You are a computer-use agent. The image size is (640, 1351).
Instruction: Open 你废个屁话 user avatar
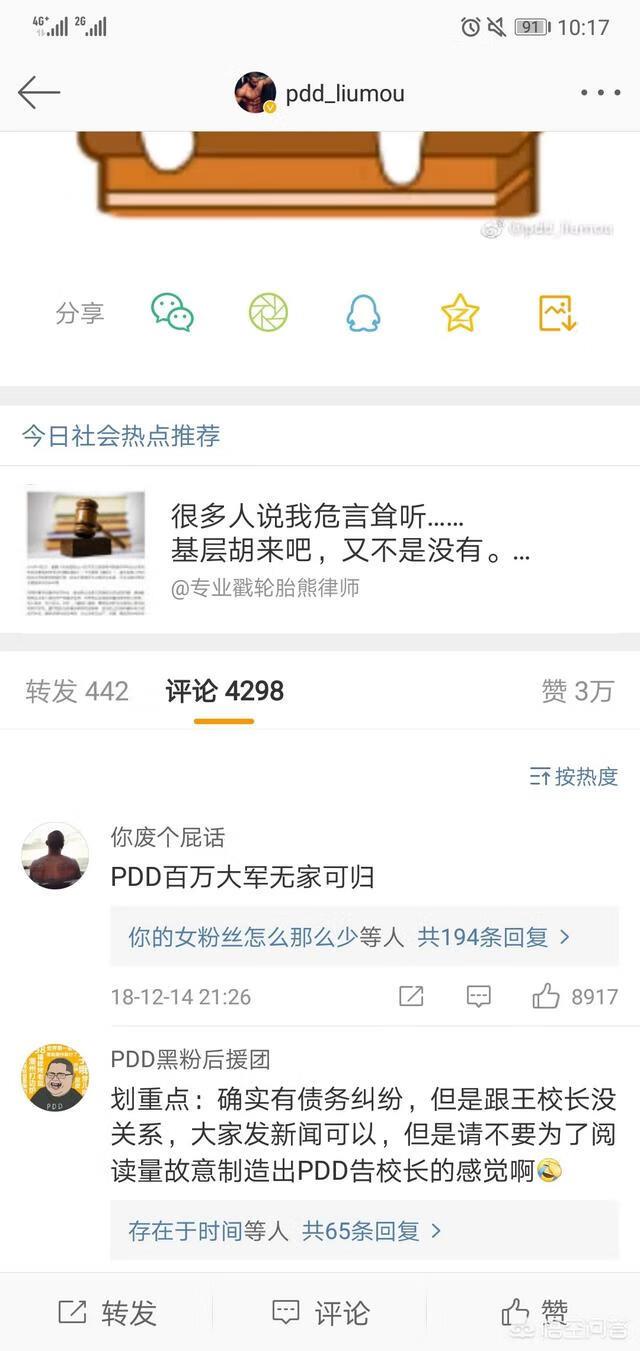tap(55, 857)
